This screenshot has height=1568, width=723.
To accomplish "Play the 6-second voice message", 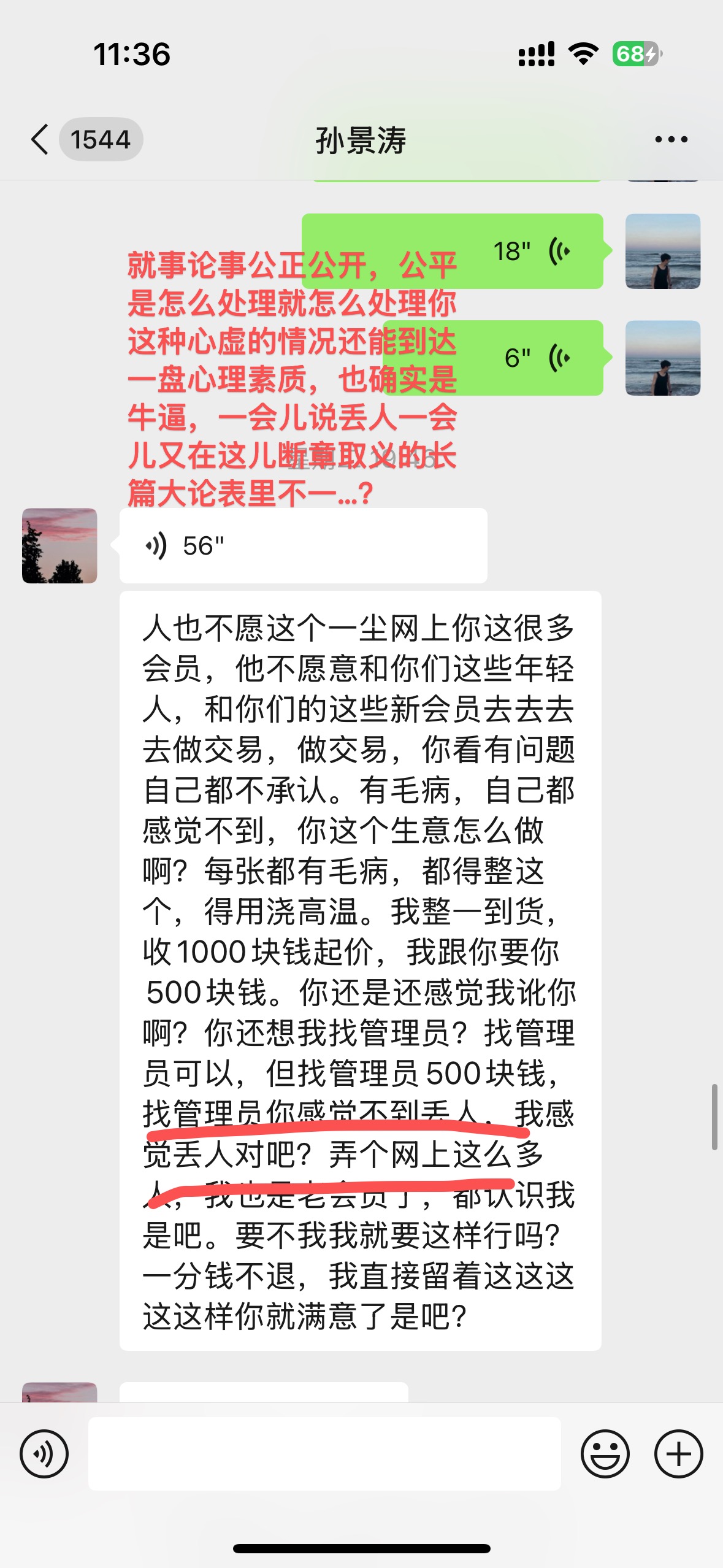I will 493,358.
